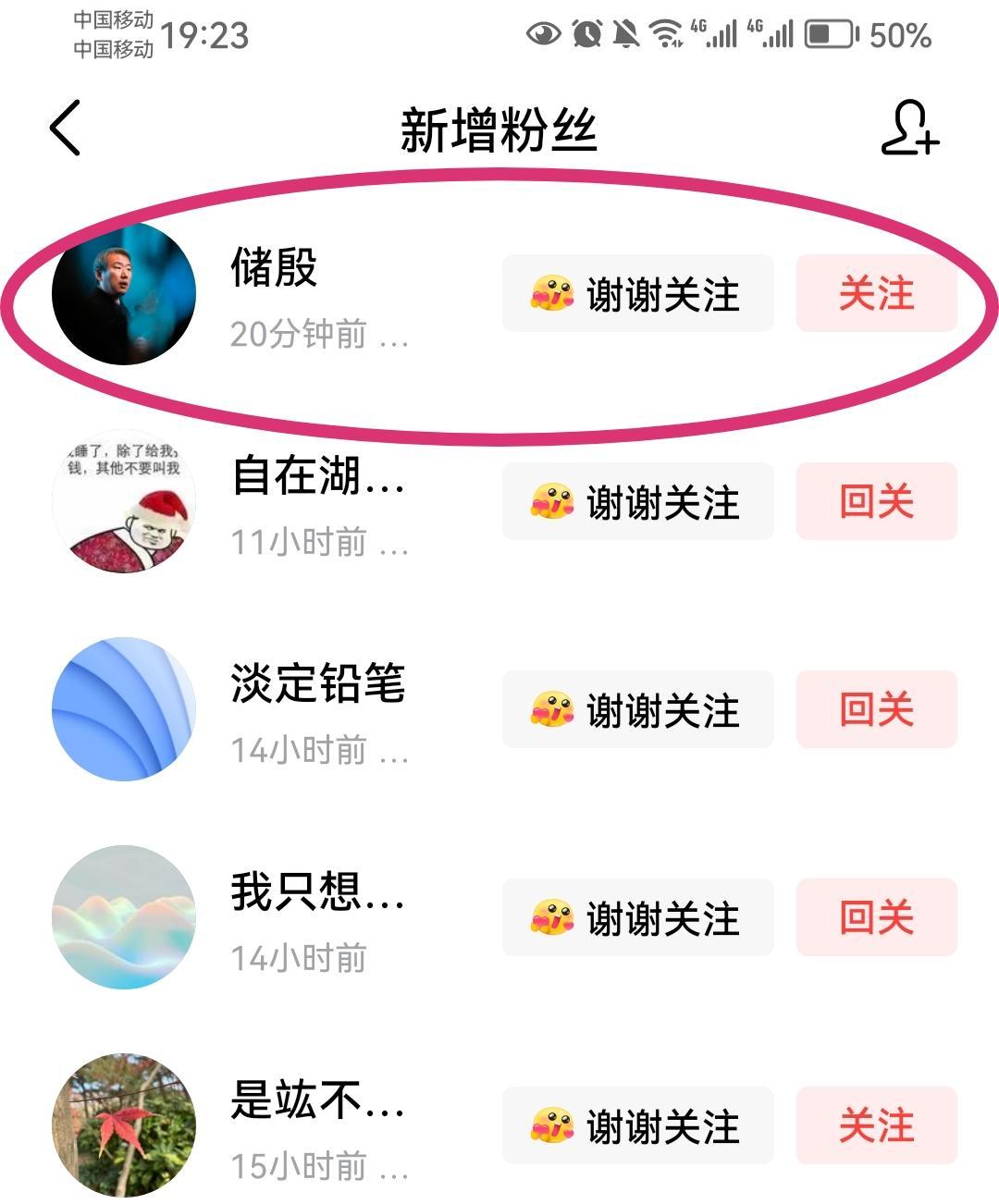
Task: Tap 关注 to follow 是竑不
Action: (875, 1126)
